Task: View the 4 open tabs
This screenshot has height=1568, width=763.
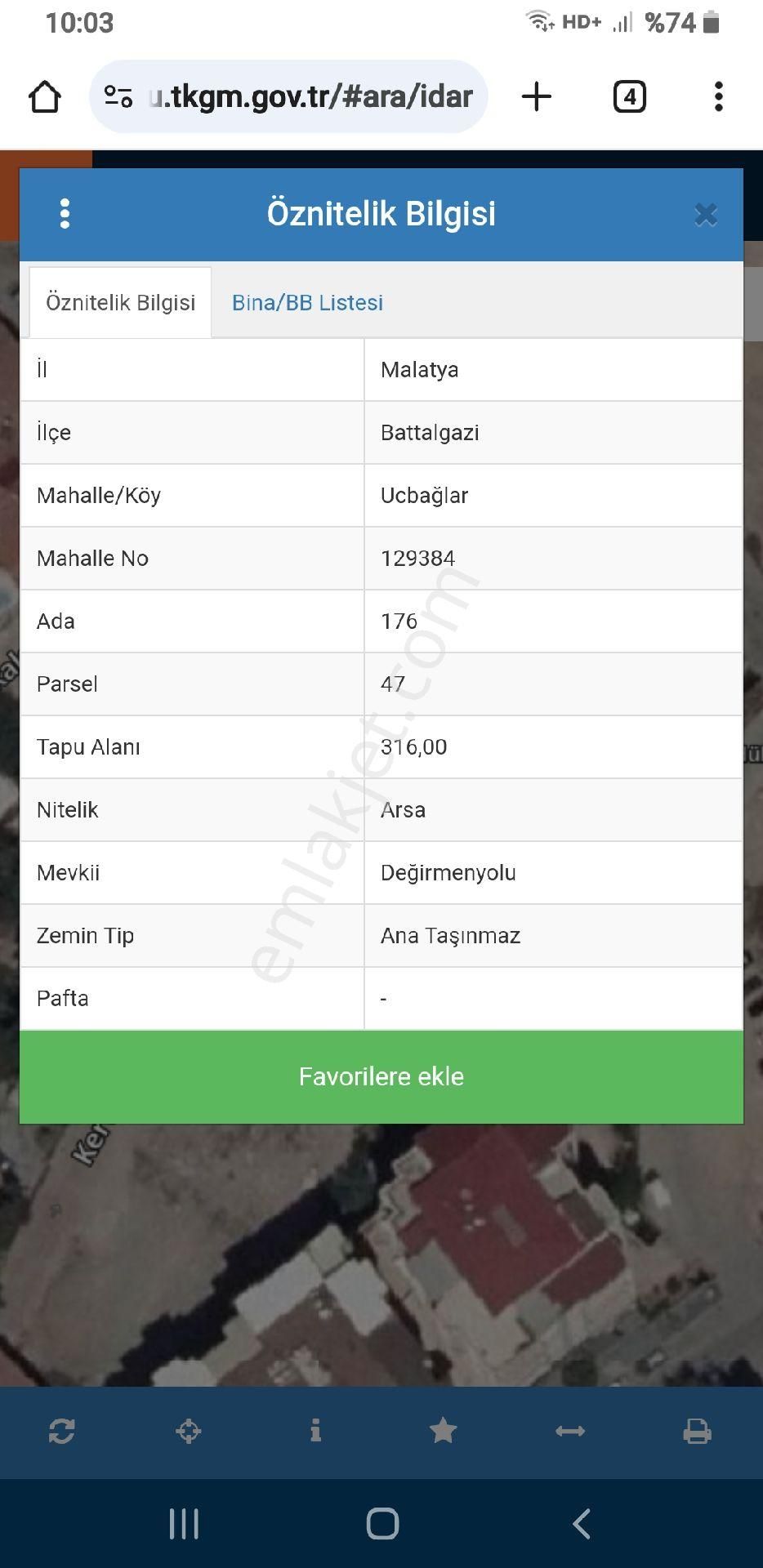Action: [629, 97]
